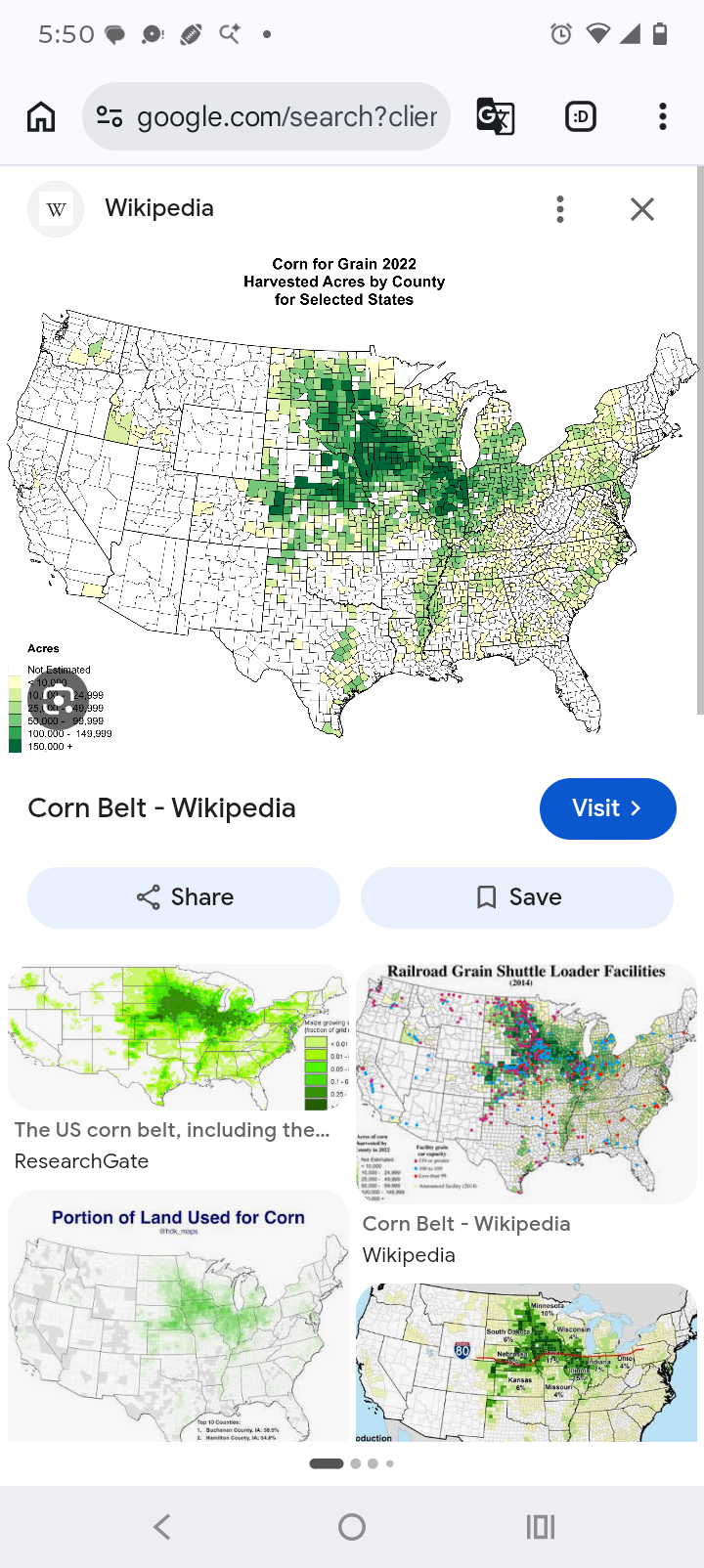Screen dimensions: 704x1568
Task: Open recent apps from navigation bar
Action: [541, 1527]
